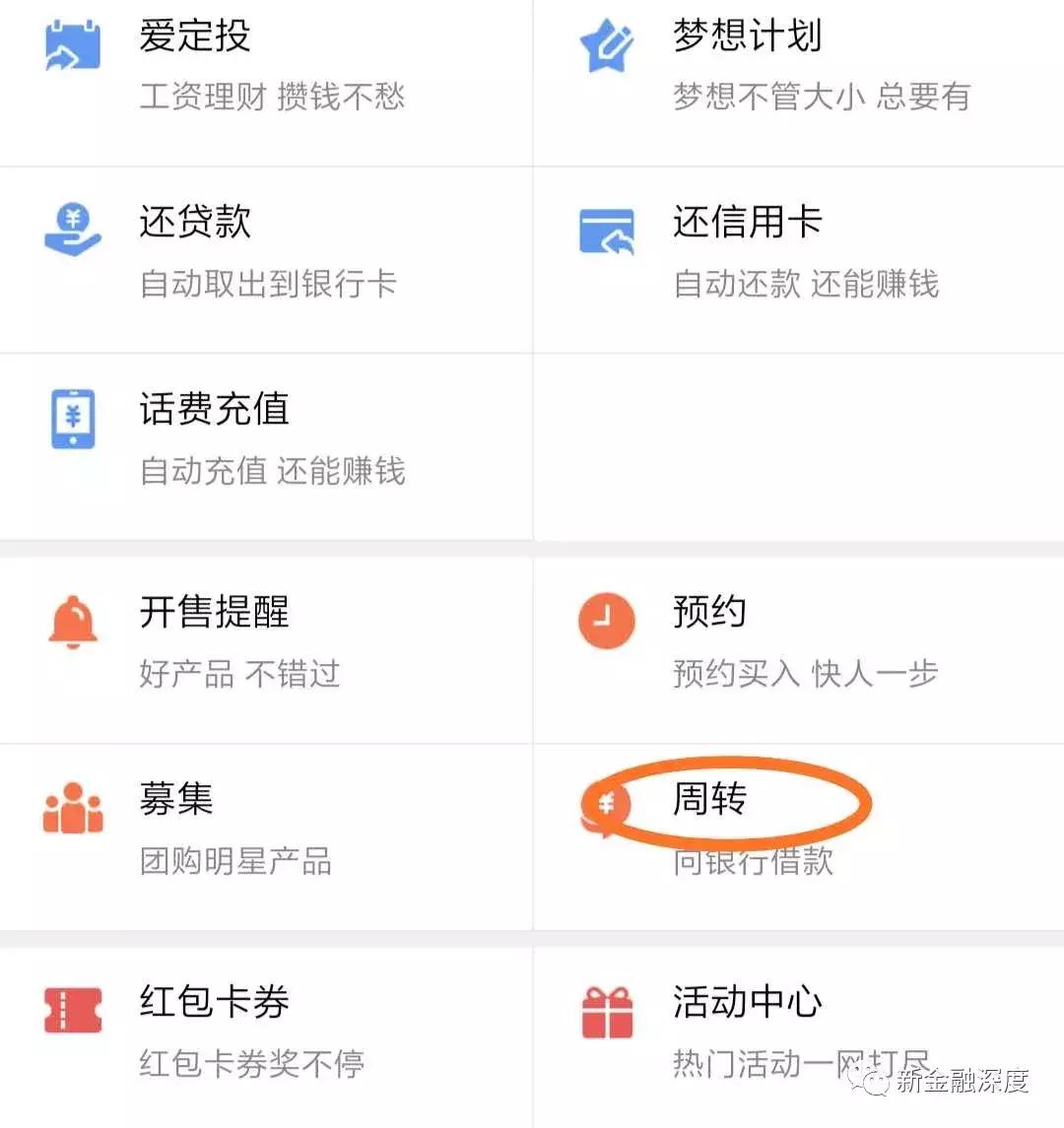Open the 周转 borrowing feature
This screenshot has height=1128, width=1064.
[x=711, y=802]
